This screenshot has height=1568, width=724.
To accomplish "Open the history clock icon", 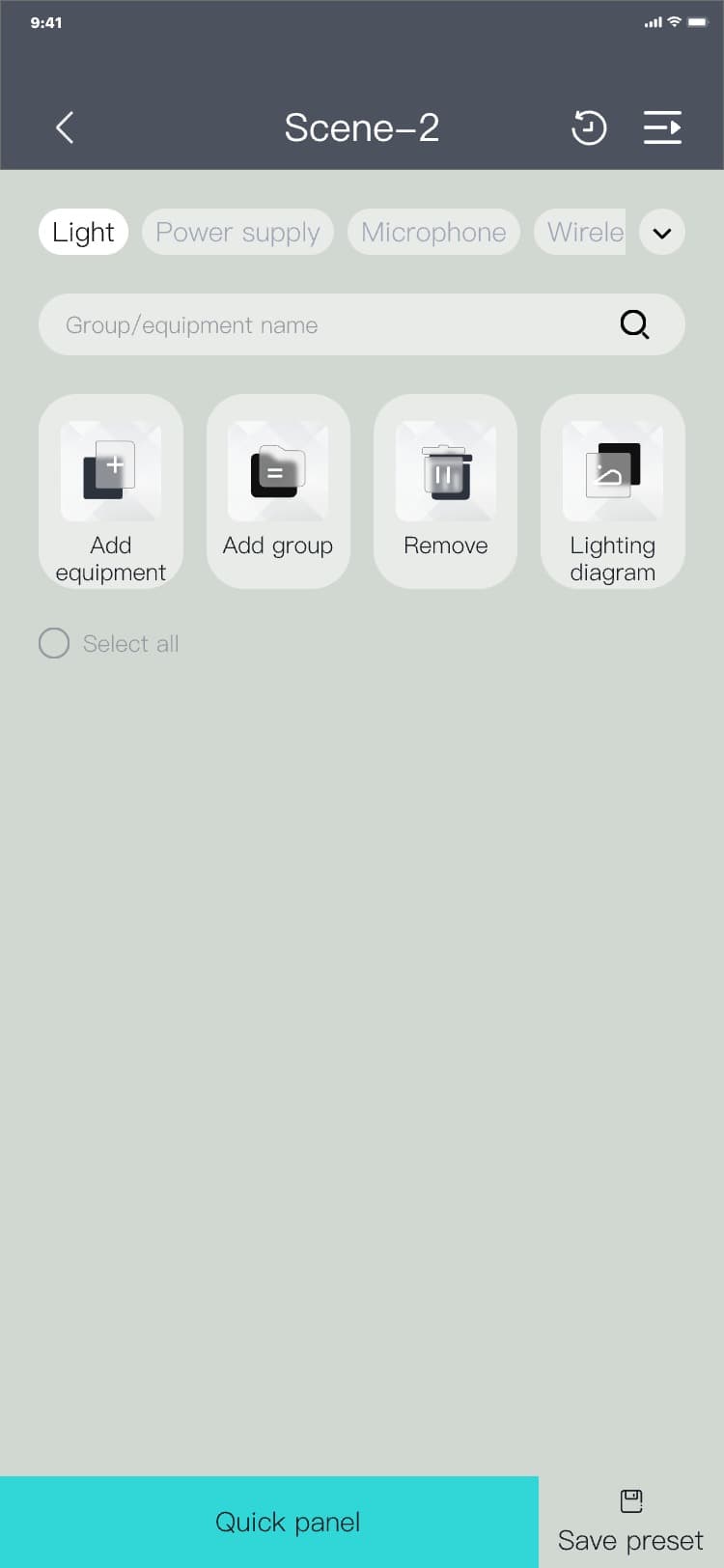I will tap(589, 127).
